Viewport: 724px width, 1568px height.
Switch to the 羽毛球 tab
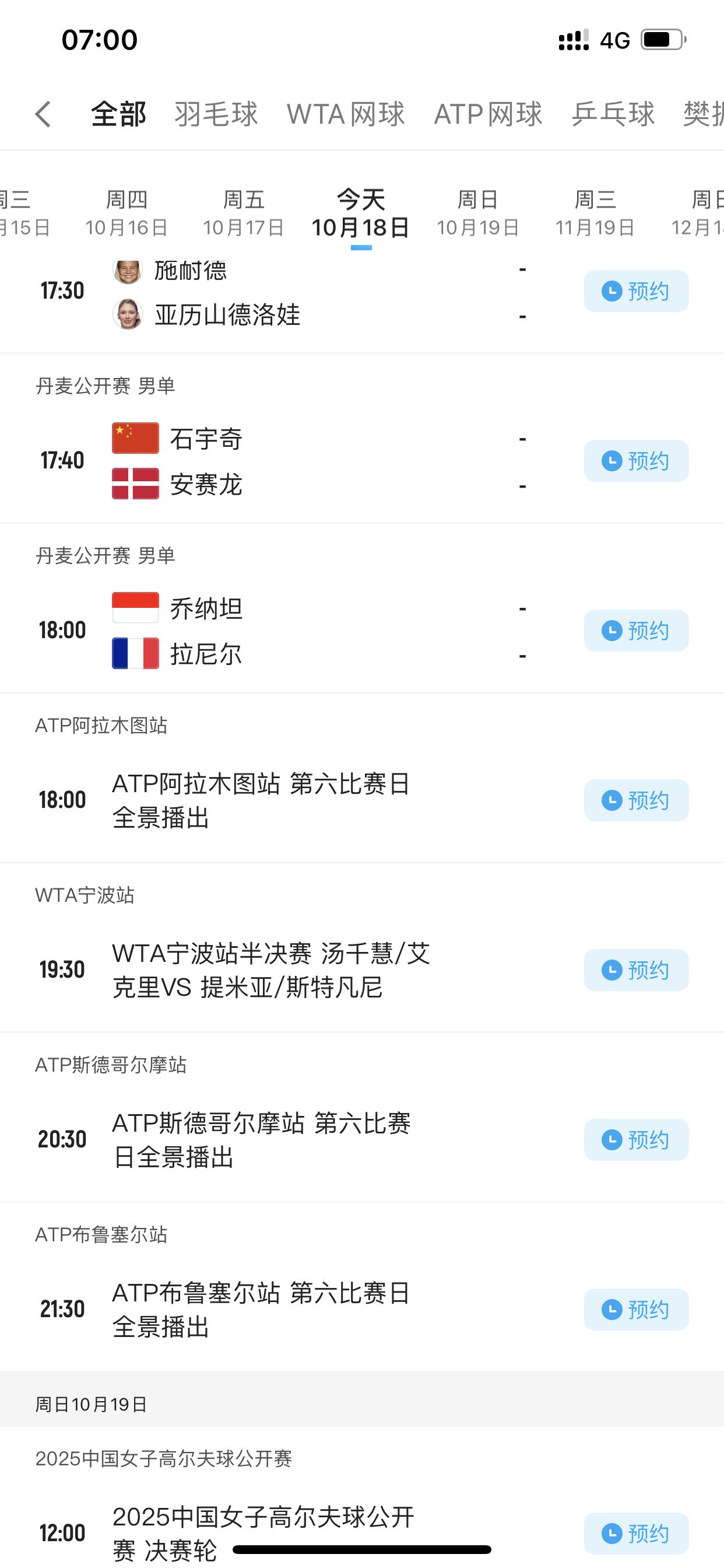[x=216, y=114]
